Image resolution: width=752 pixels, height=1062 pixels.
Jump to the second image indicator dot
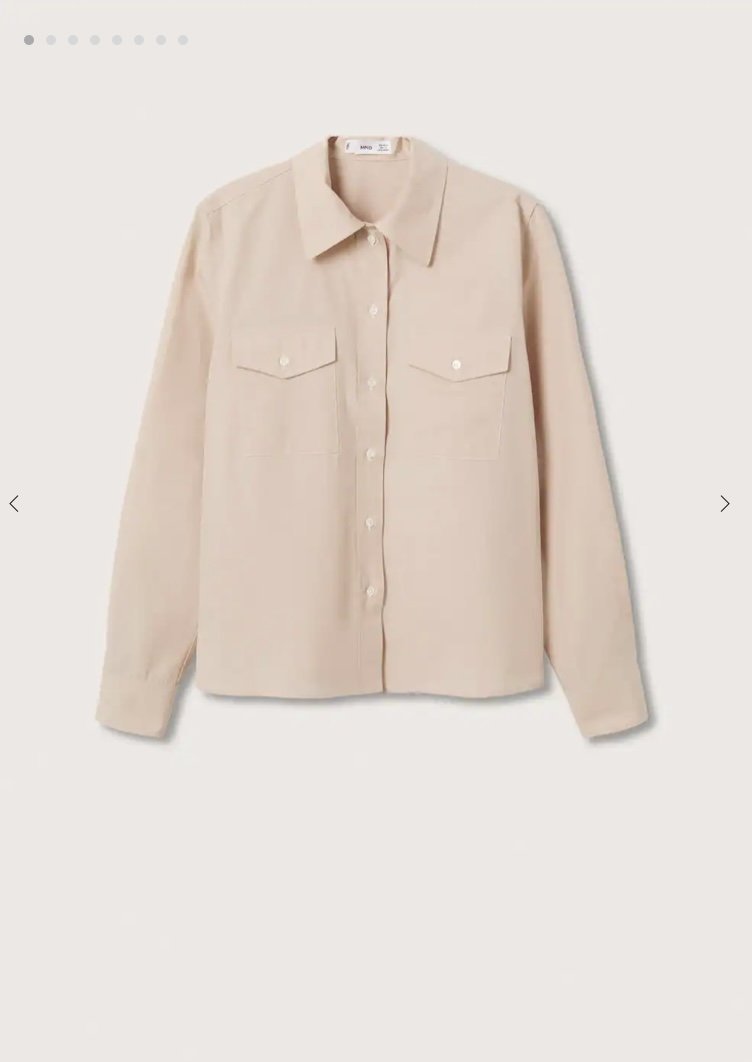pyautogui.click(x=51, y=40)
